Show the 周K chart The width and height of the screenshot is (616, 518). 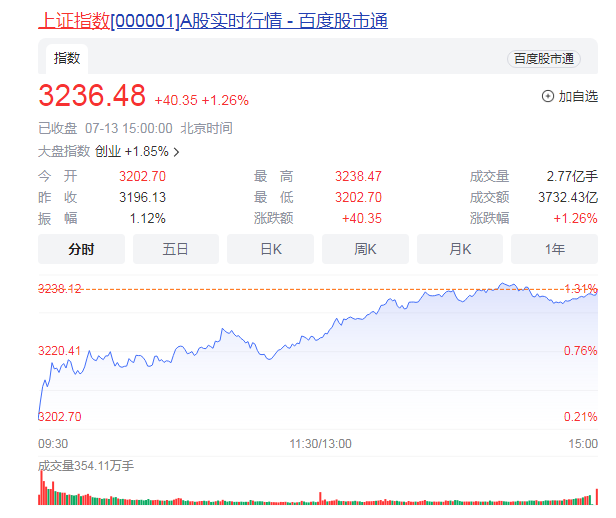pos(365,249)
